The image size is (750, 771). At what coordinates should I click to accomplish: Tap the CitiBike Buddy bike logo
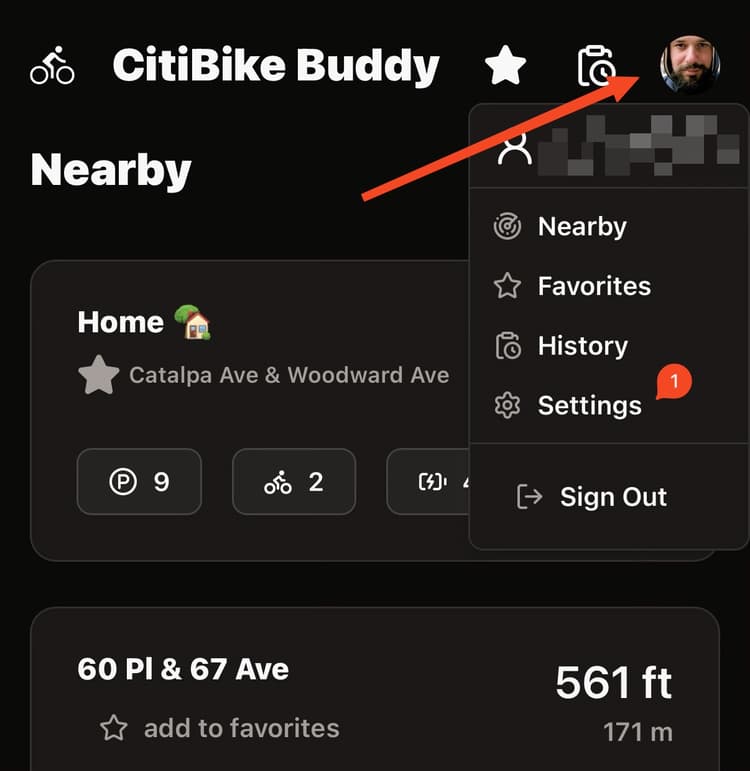pos(52,66)
